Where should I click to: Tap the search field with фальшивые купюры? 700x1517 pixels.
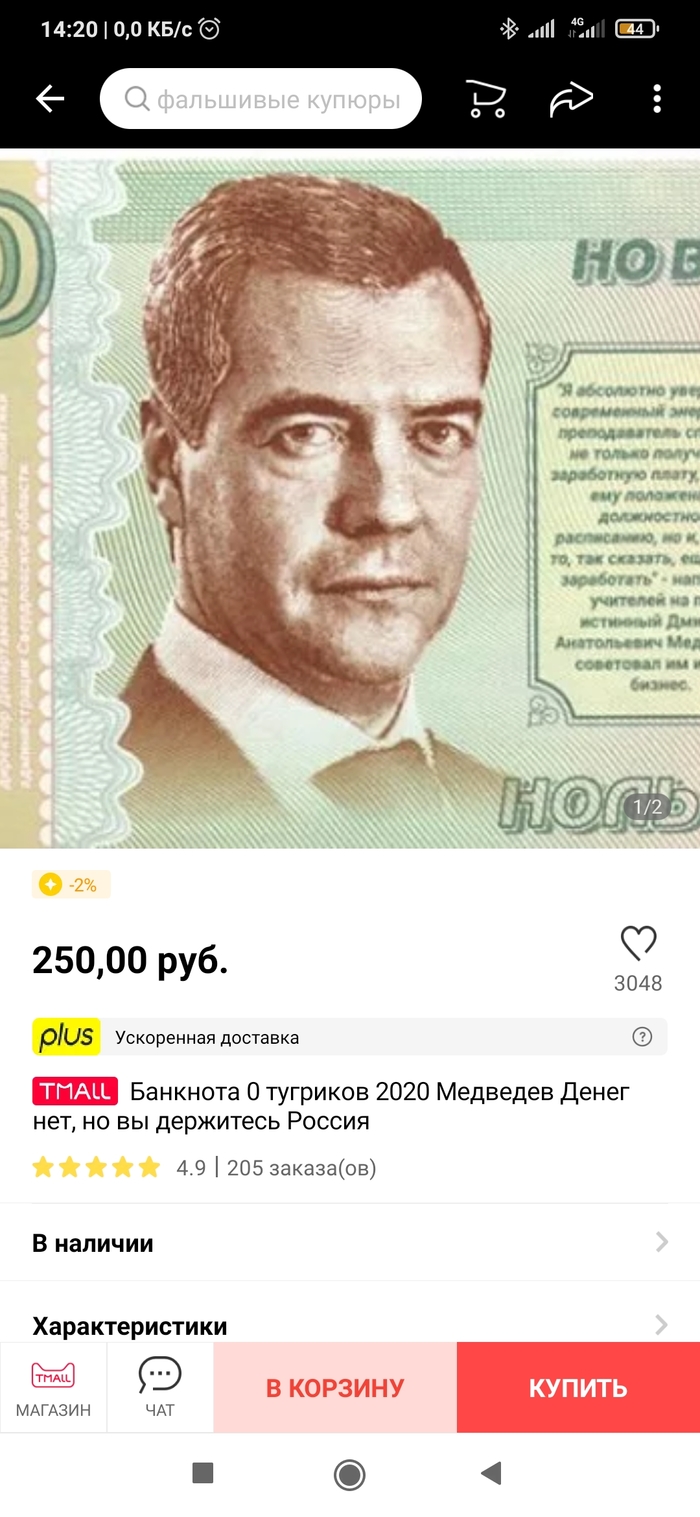coord(261,99)
